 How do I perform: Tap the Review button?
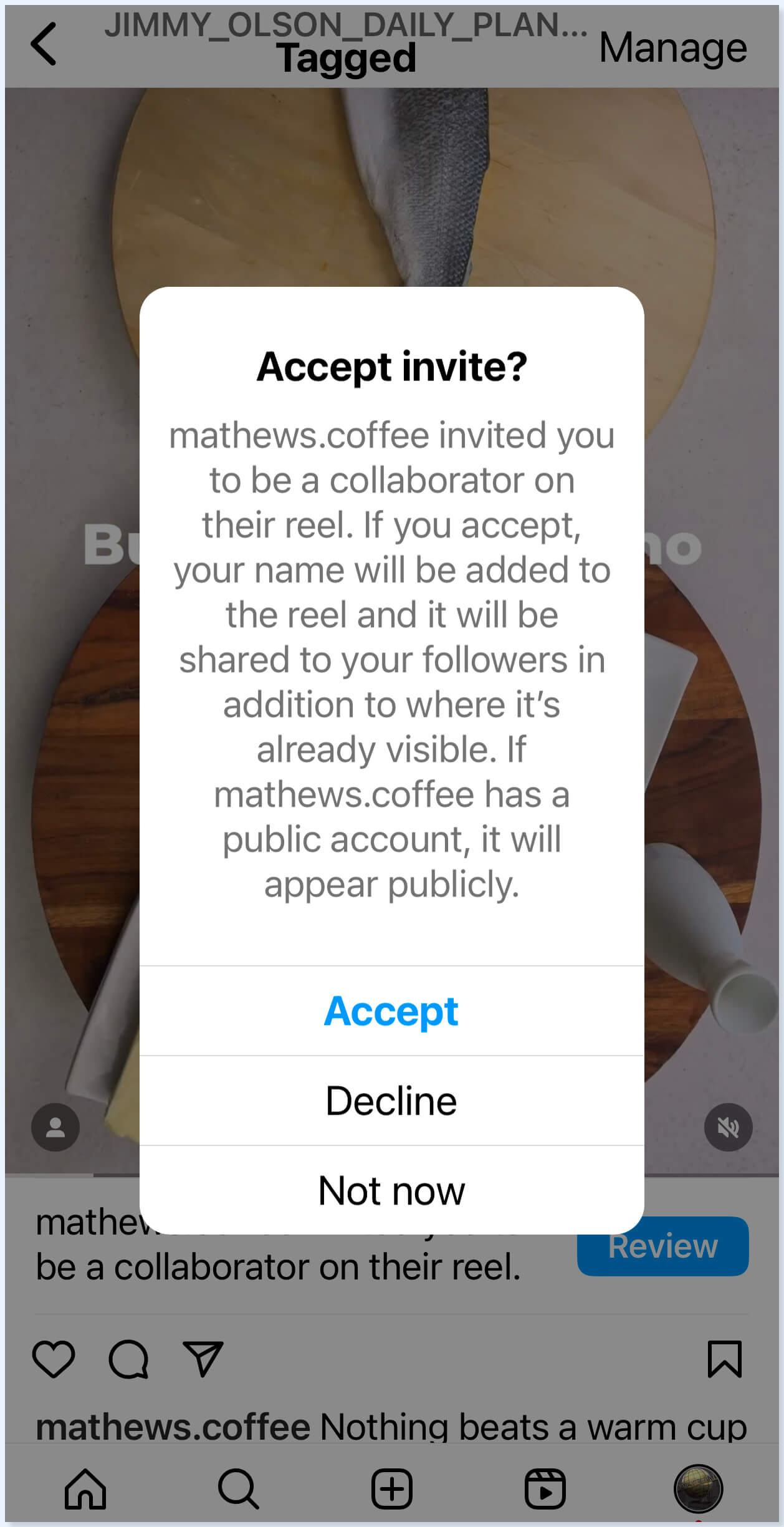[662, 1246]
